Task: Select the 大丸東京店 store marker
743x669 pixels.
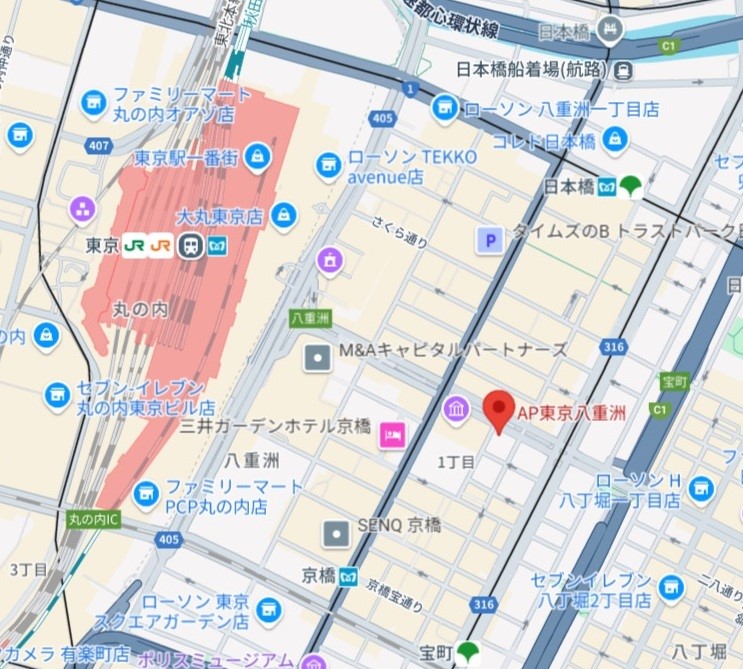Action: click(283, 214)
